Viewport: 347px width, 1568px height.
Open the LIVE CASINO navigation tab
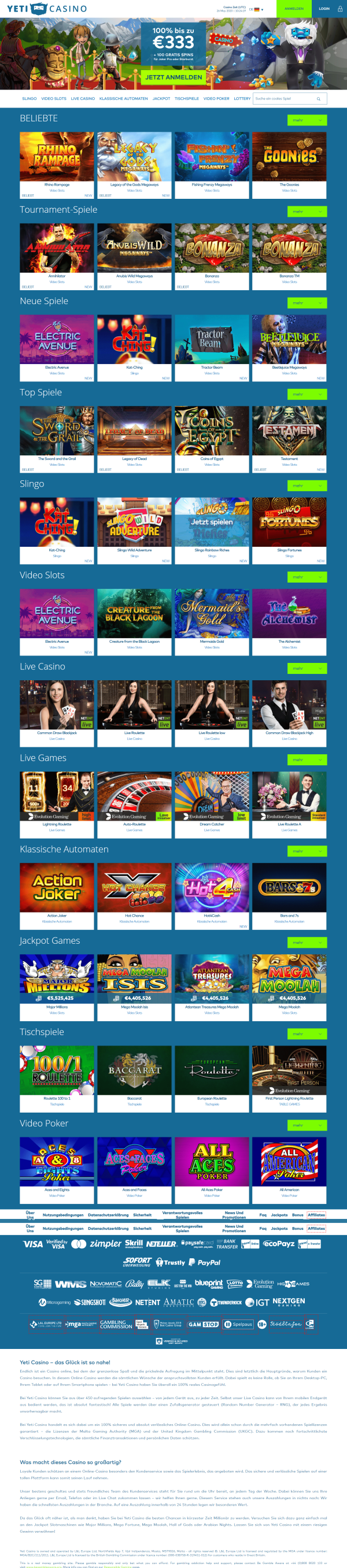[83, 99]
